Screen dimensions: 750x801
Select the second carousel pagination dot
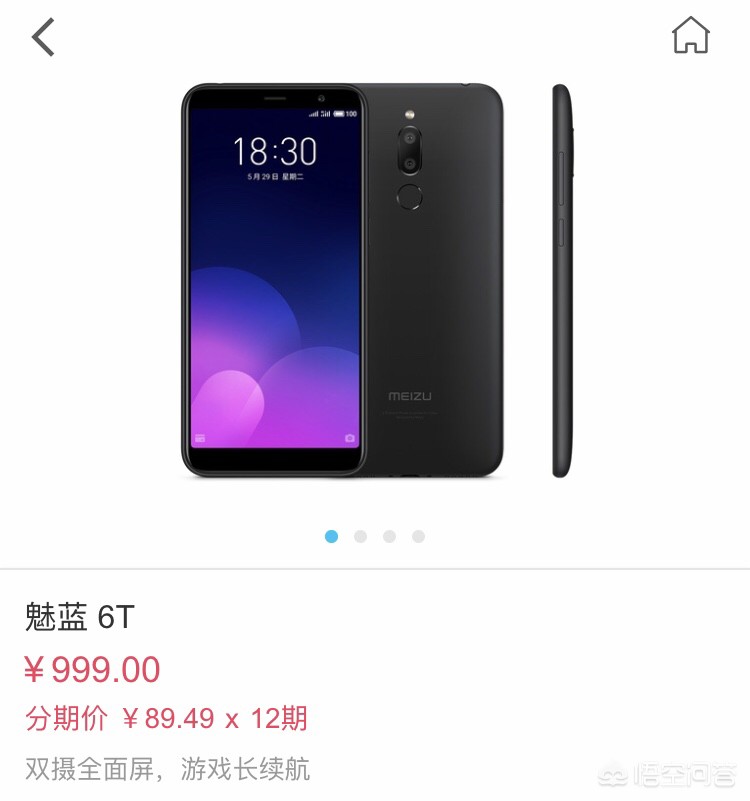[359, 536]
